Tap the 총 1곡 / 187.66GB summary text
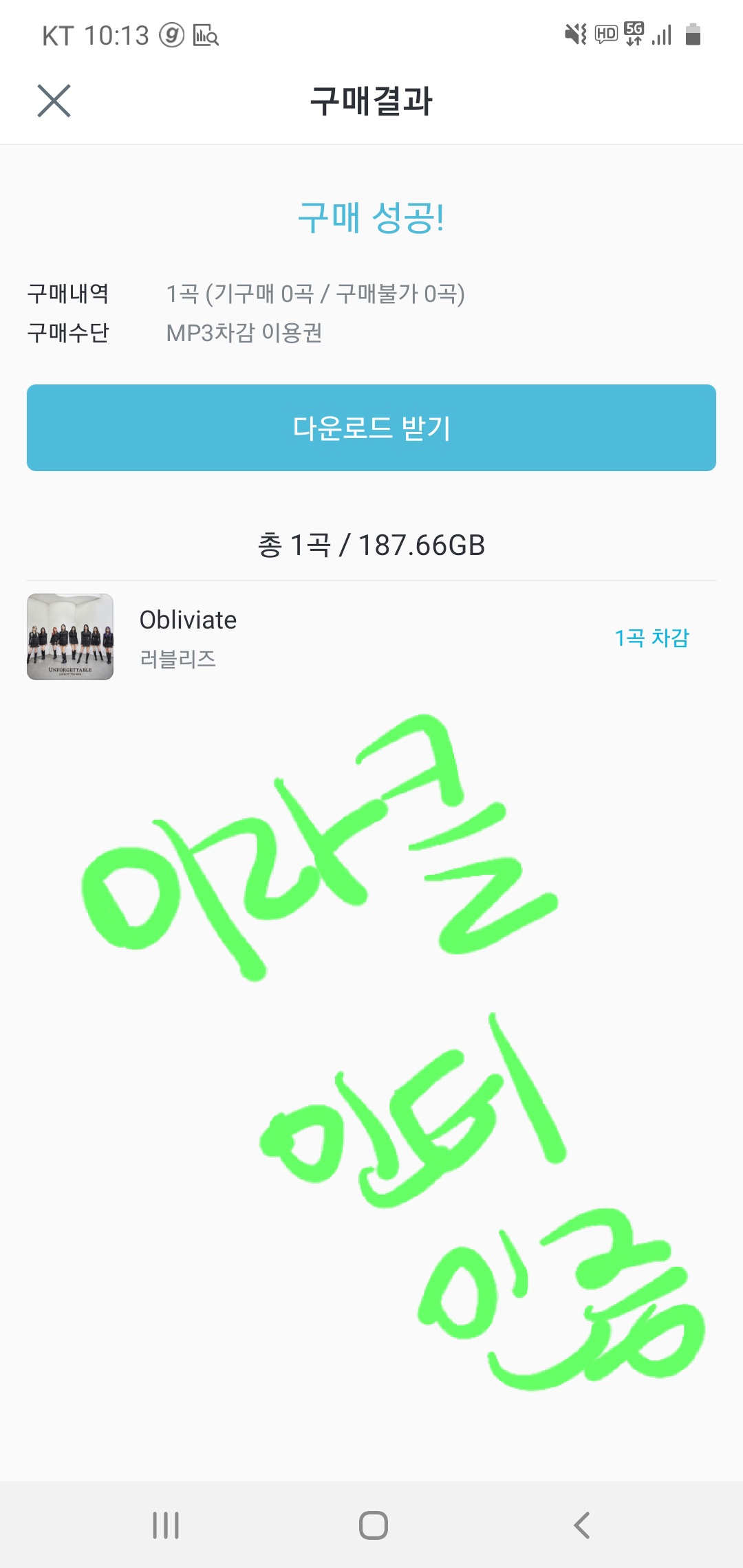Viewport: 743px width, 1568px height. point(371,545)
